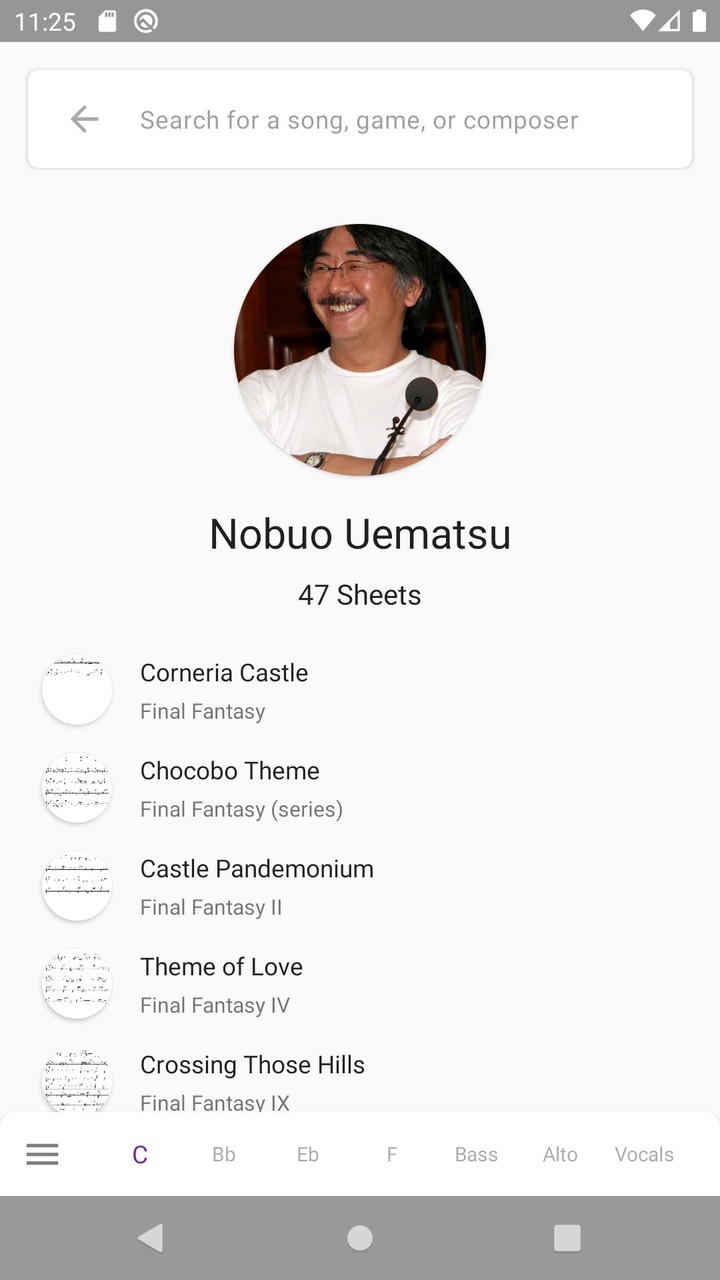The width and height of the screenshot is (720, 1280).
Task: Tap the Wi-Fi icon in the status bar
Action: 645,21
